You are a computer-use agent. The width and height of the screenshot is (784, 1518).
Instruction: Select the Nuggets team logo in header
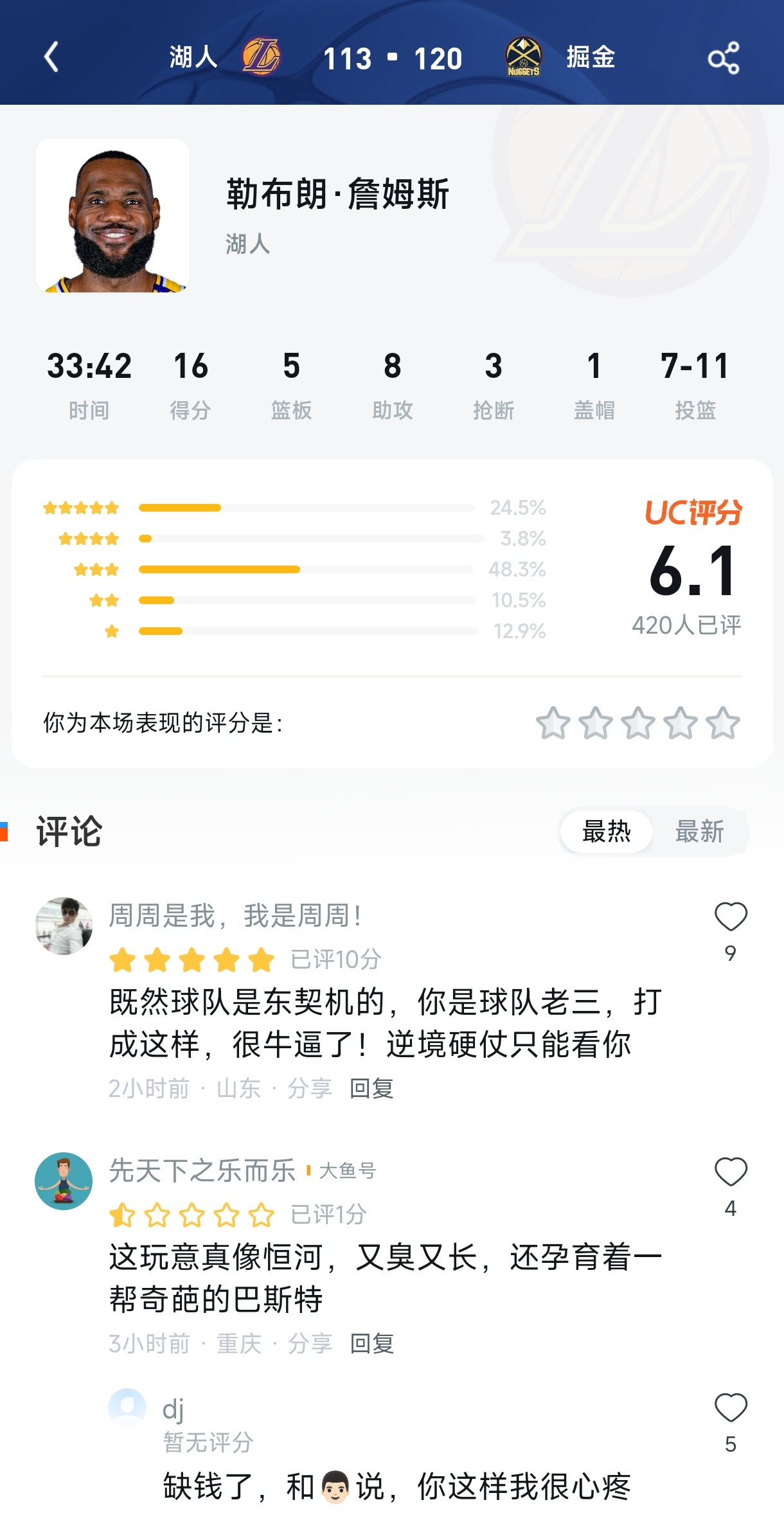coord(524,57)
